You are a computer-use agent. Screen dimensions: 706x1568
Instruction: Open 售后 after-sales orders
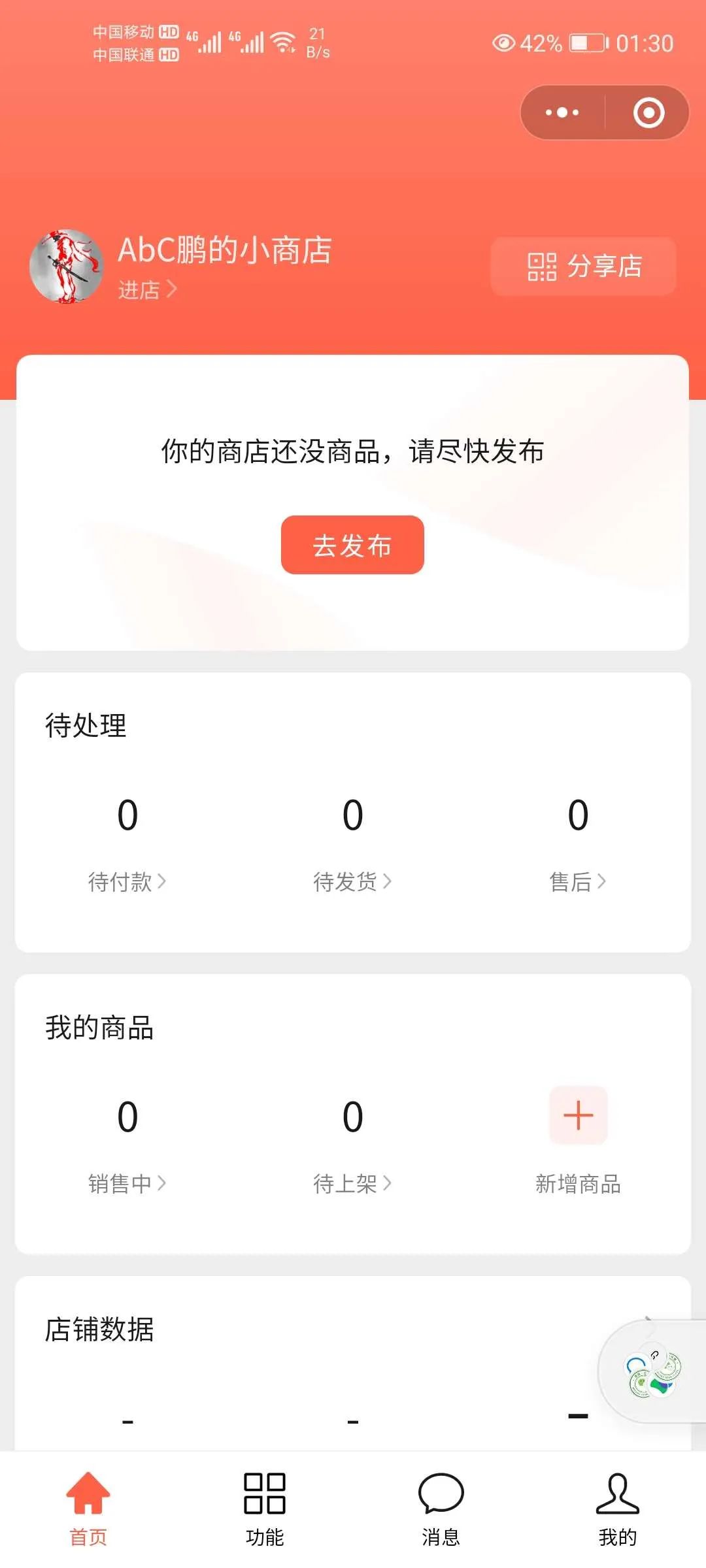click(578, 881)
